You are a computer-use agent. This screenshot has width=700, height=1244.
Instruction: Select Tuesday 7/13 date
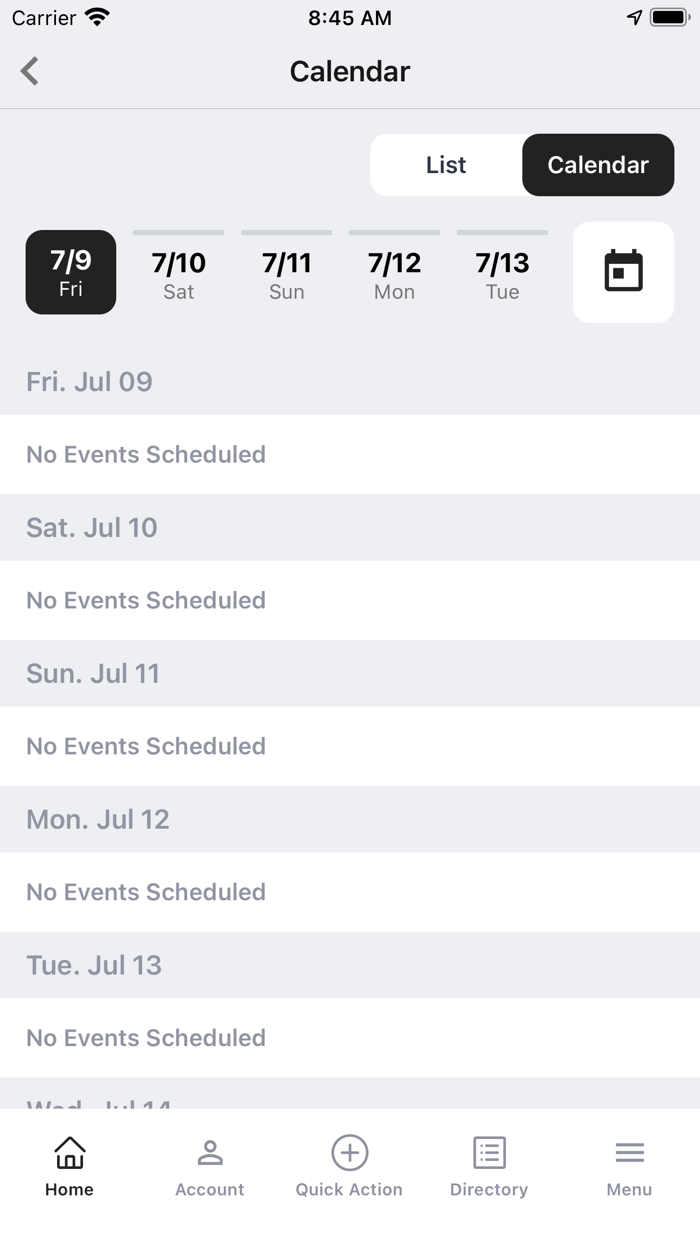point(502,273)
